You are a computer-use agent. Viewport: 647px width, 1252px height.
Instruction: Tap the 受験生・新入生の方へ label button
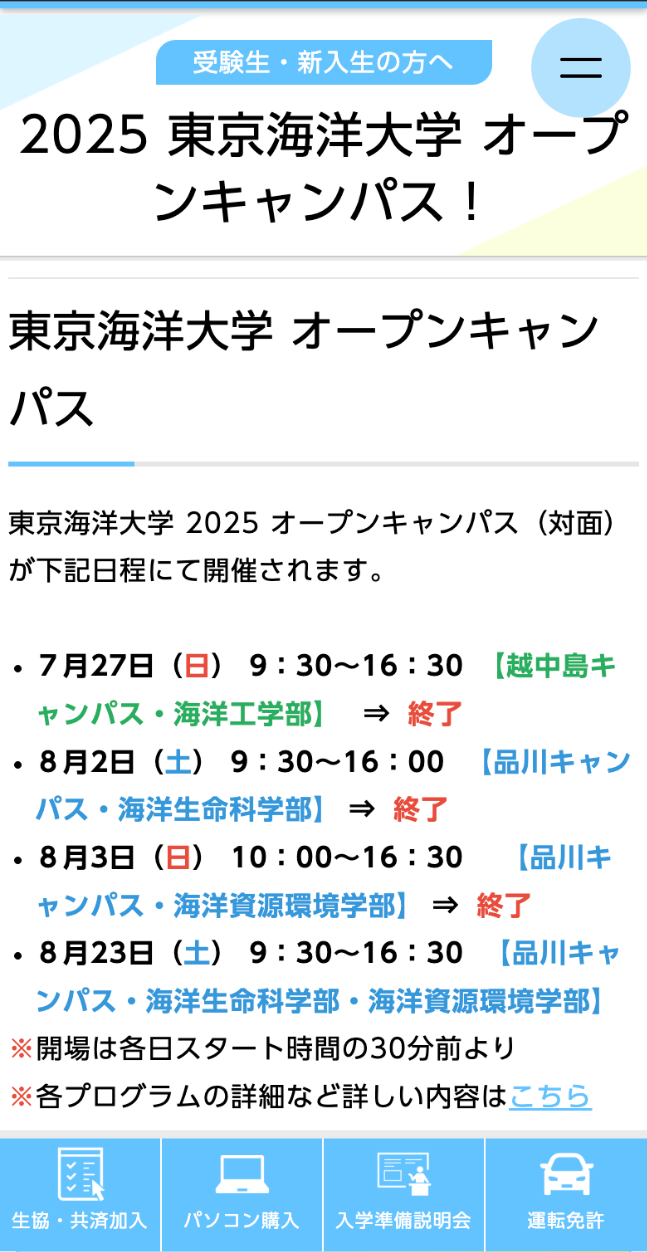323,63
